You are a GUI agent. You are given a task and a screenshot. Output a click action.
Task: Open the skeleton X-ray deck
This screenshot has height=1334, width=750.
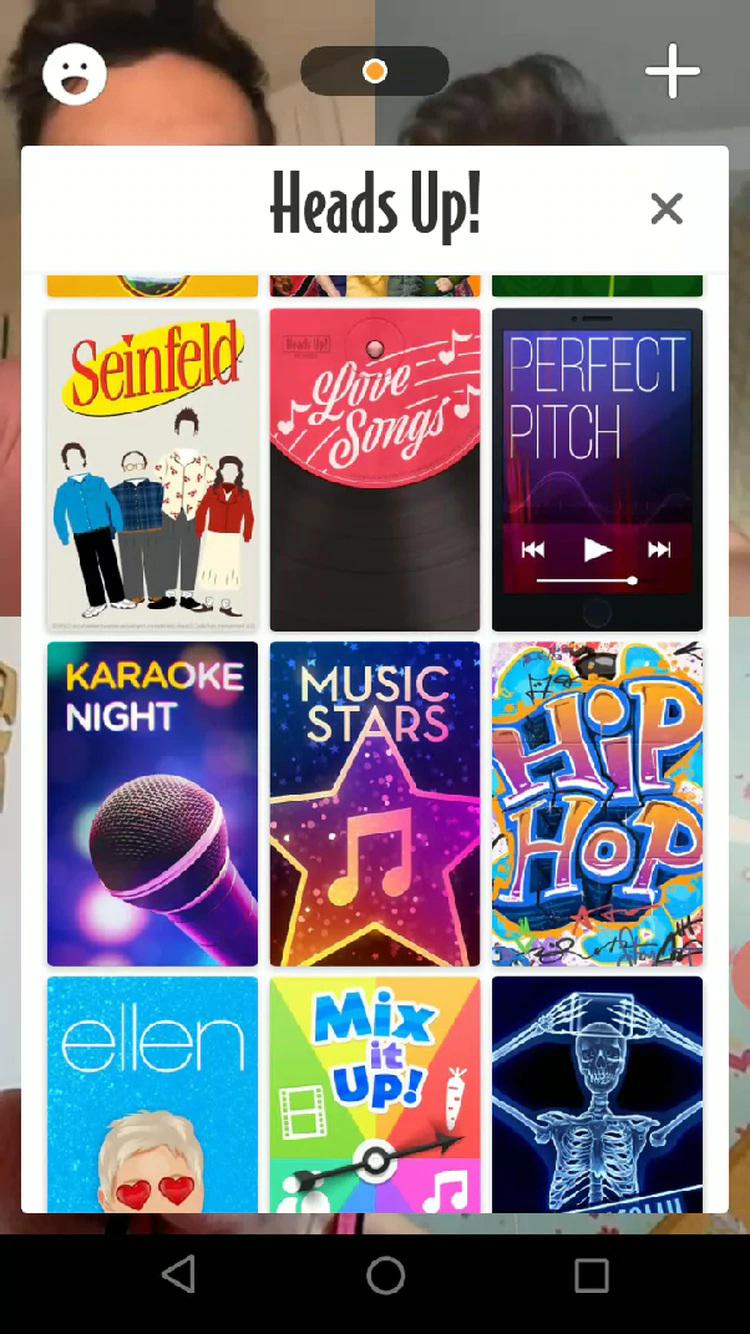point(597,1095)
